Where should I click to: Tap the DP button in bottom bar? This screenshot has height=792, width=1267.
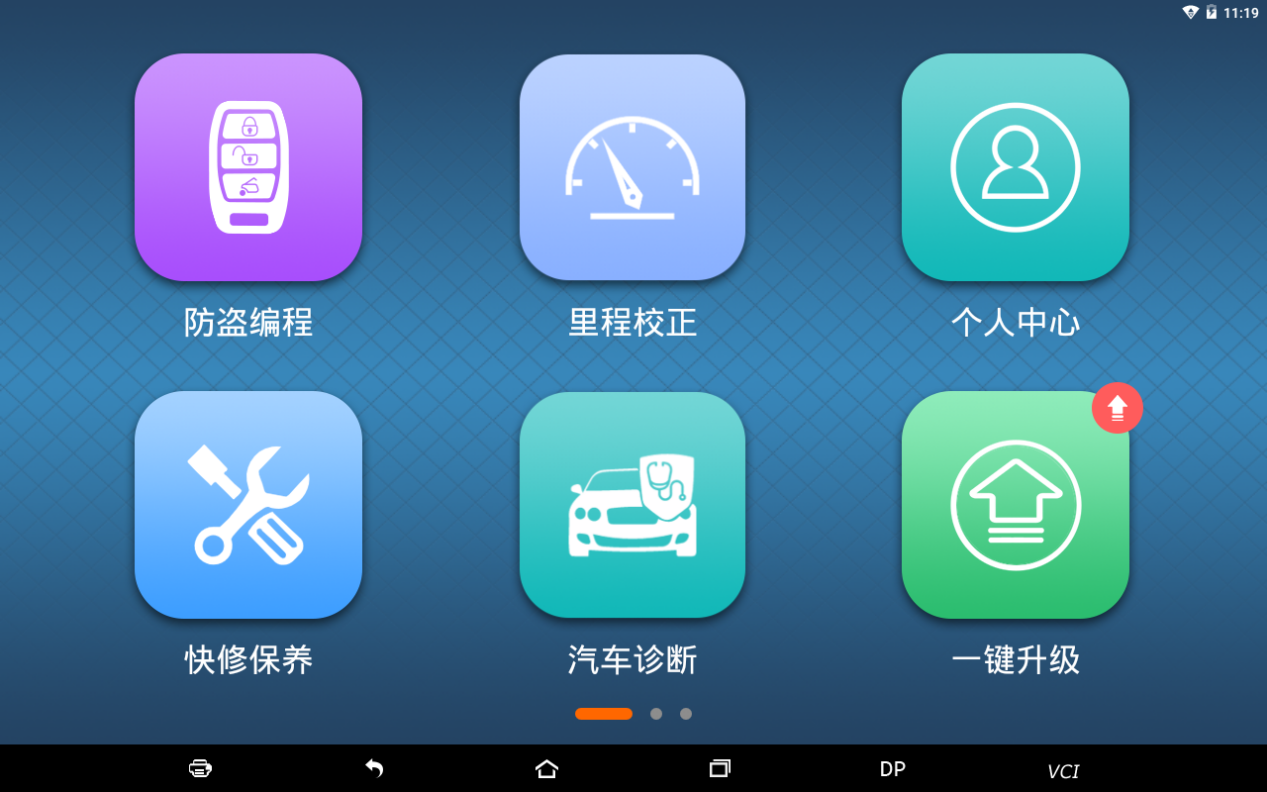pyautogui.click(x=892, y=768)
